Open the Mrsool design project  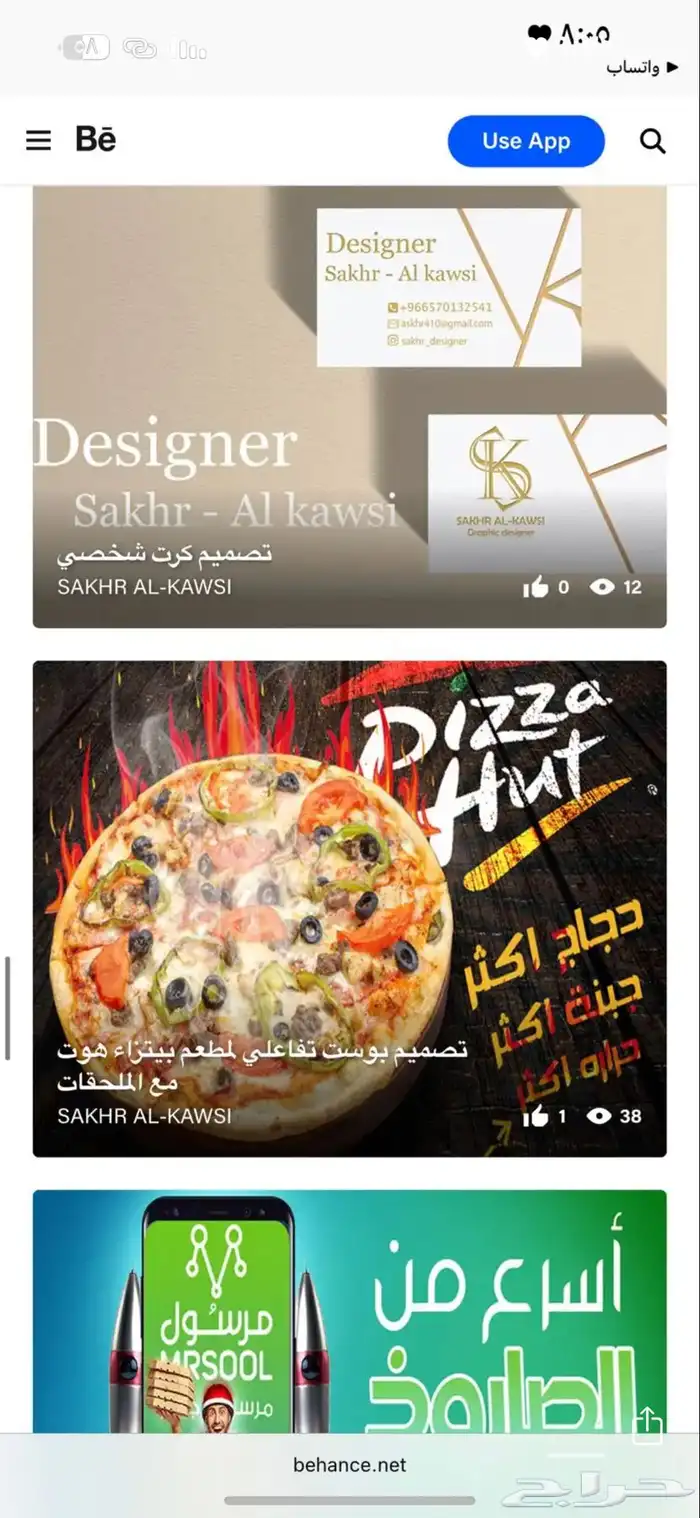tap(350, 1312)
